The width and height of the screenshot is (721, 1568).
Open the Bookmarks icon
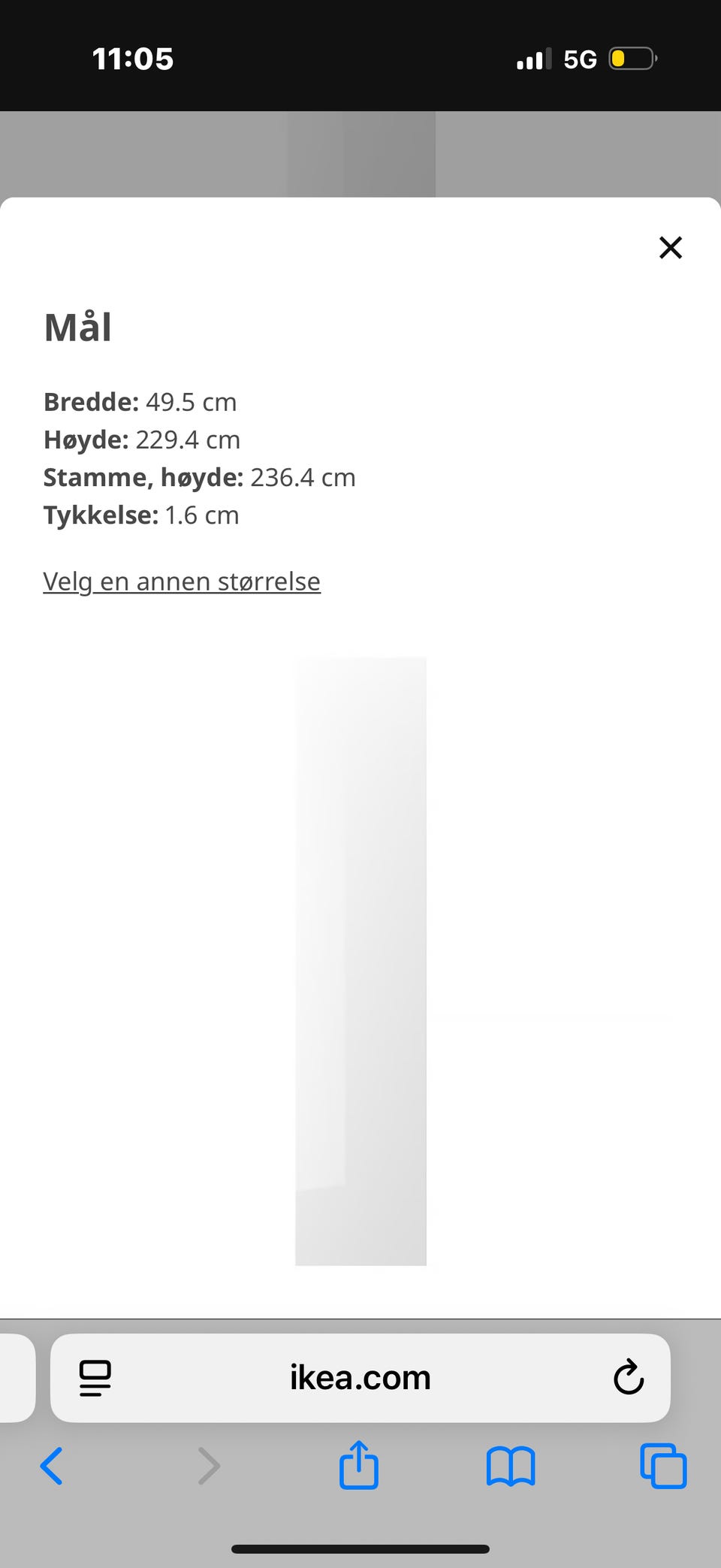pyautogui.click(x=510, y=1466)
